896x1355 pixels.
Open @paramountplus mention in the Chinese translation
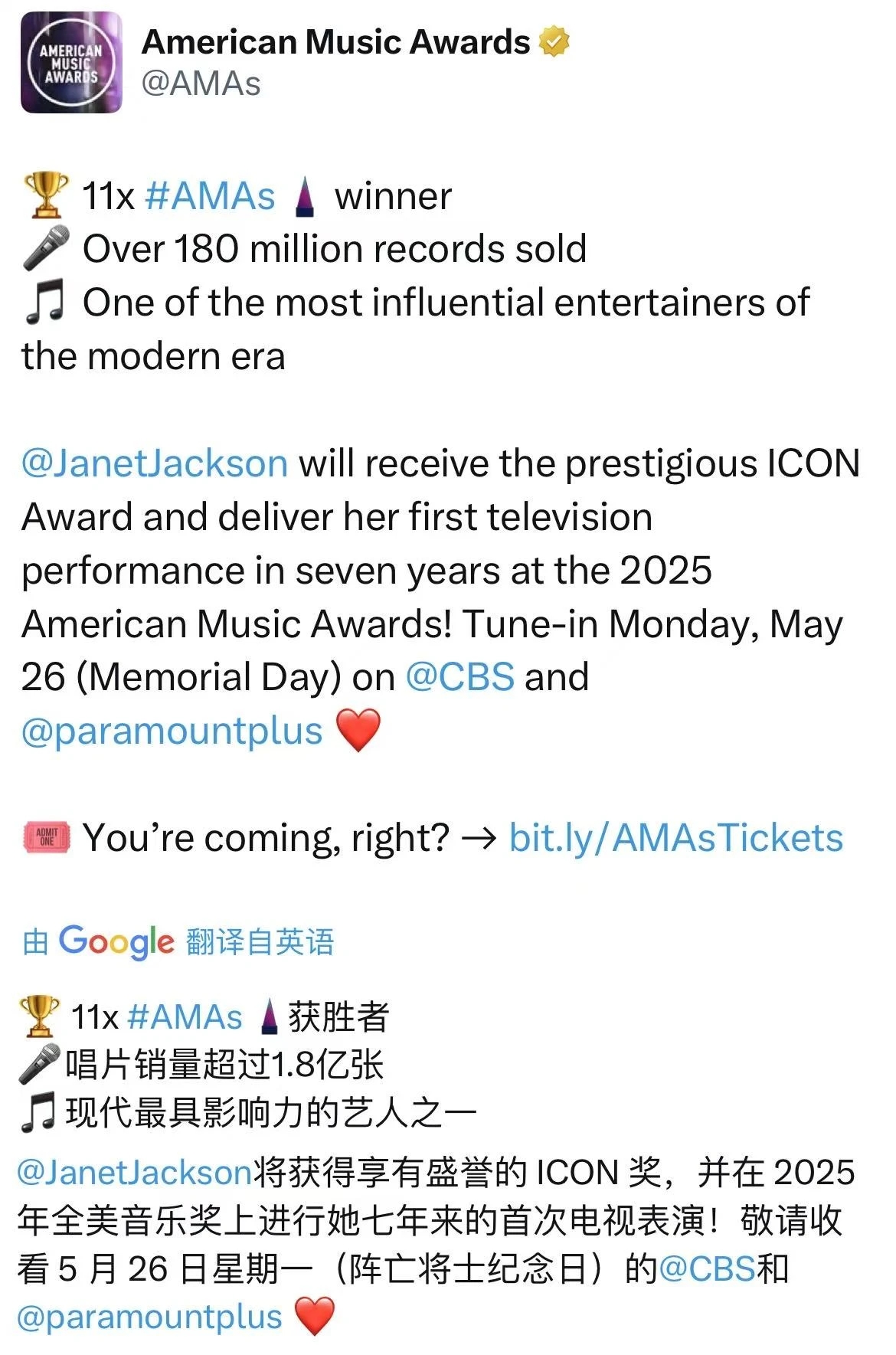pos(150,1317)
